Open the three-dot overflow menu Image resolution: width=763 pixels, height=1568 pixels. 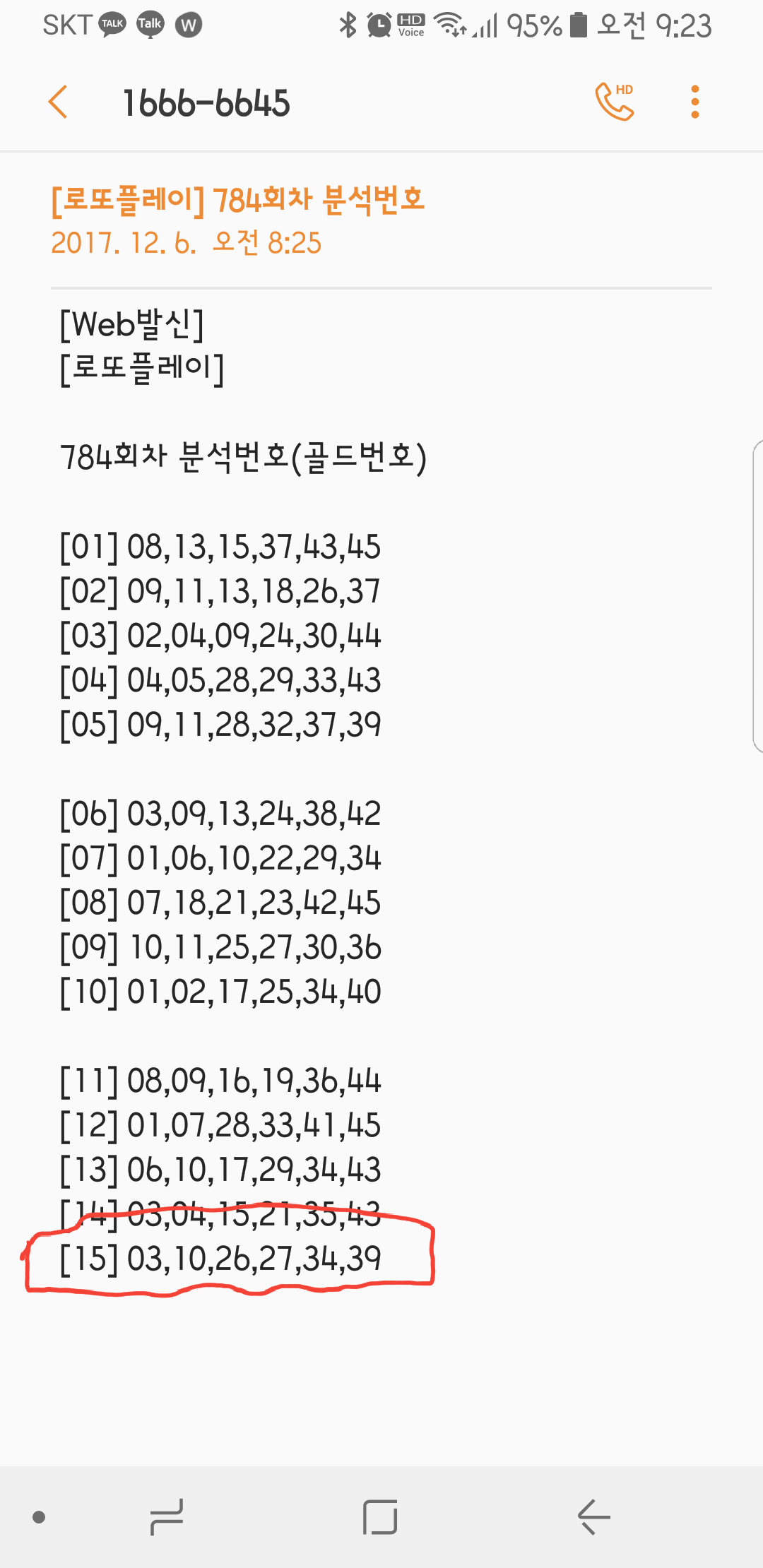695,102
